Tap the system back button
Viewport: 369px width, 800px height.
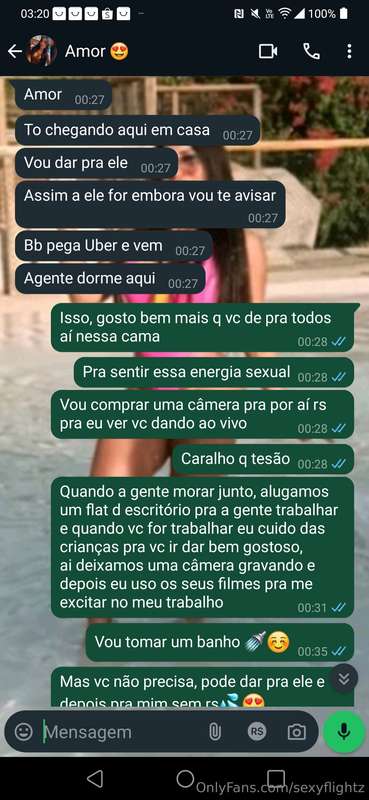(x=94, y=779)
